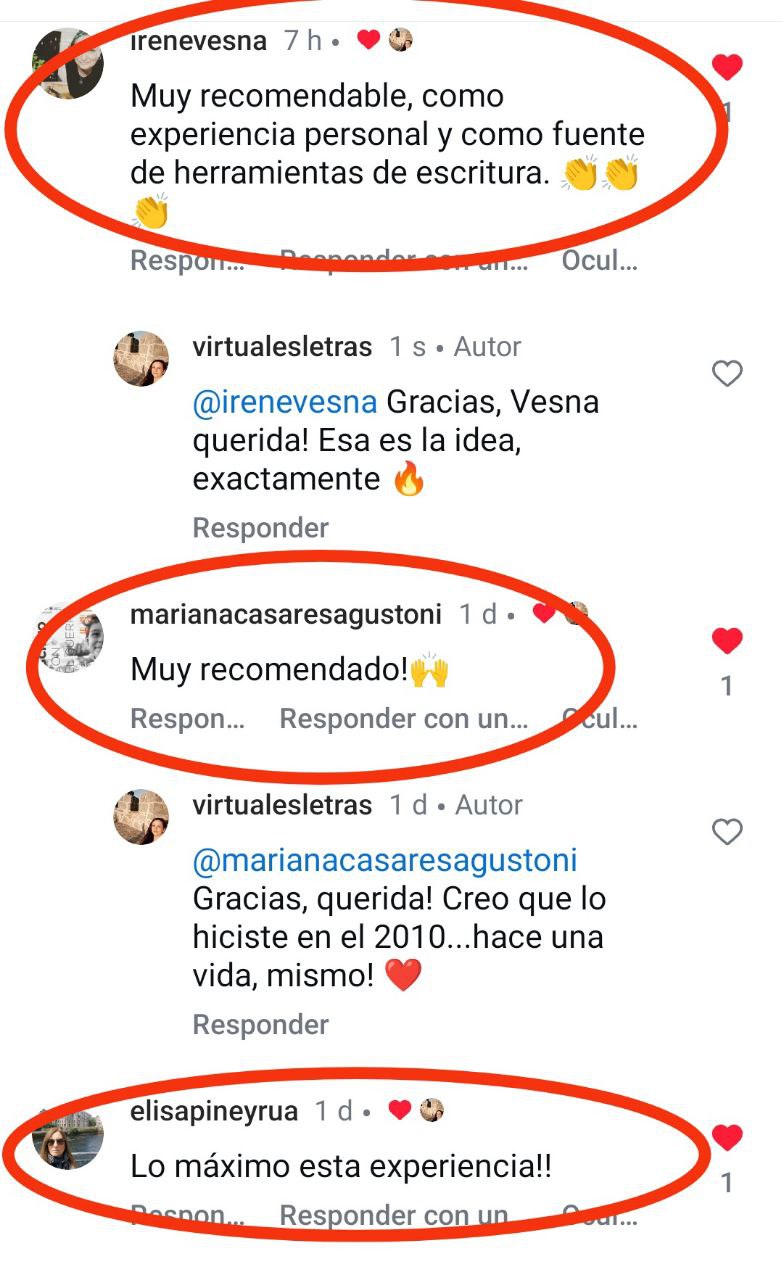Open irenevesna's profile from the username
Viewport: 783px width, 1280px height.
pos(199,41)
